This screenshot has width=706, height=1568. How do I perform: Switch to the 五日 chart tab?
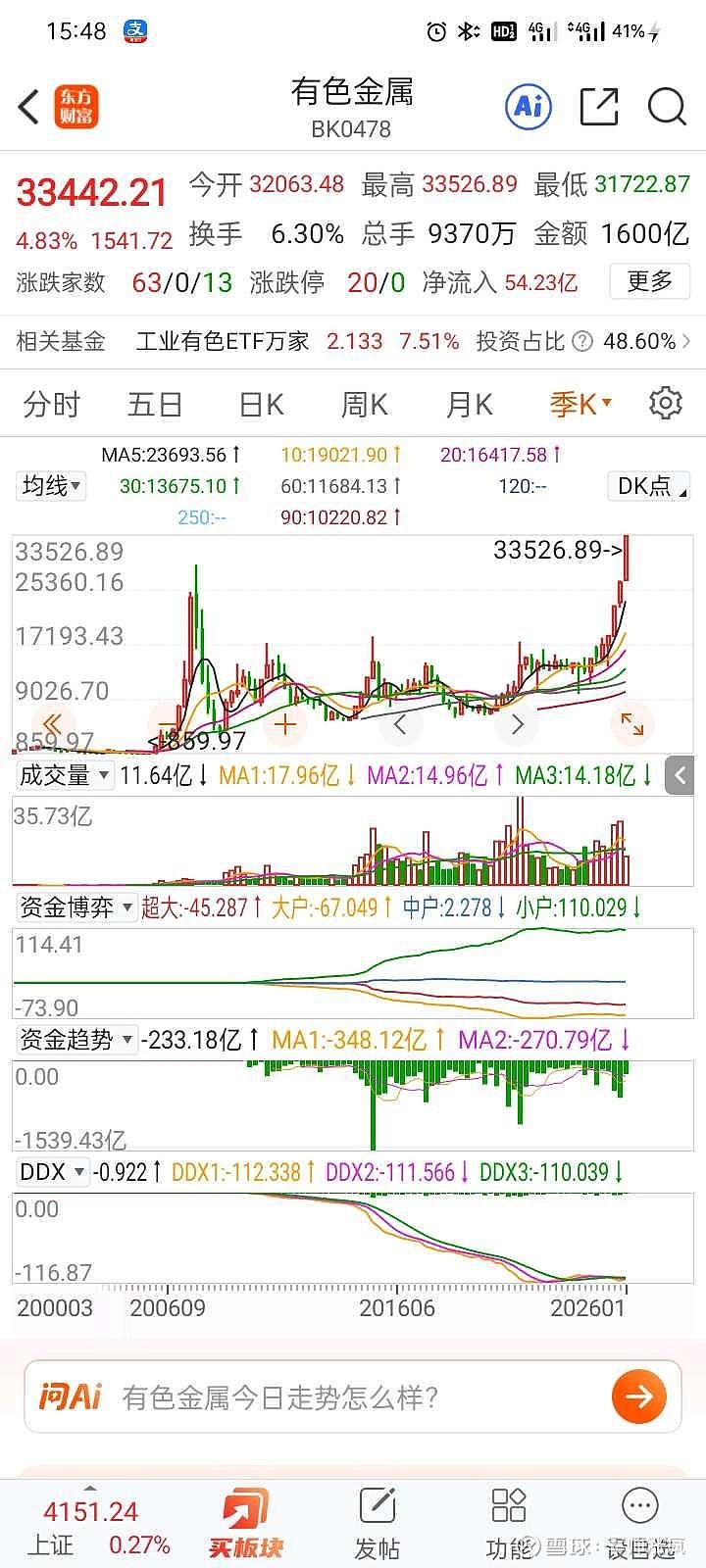coord(155,404)
